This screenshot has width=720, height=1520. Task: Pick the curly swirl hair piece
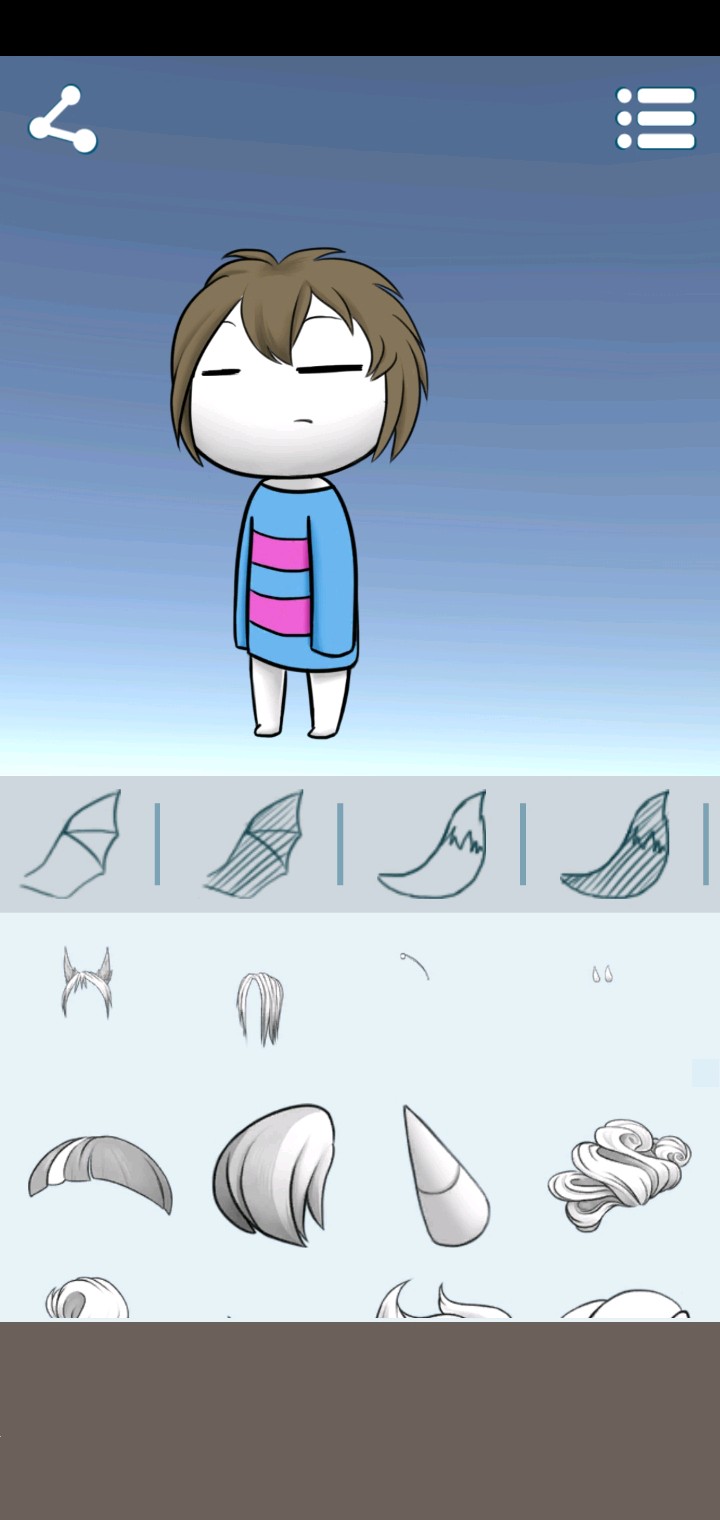tap(618, 1175)
